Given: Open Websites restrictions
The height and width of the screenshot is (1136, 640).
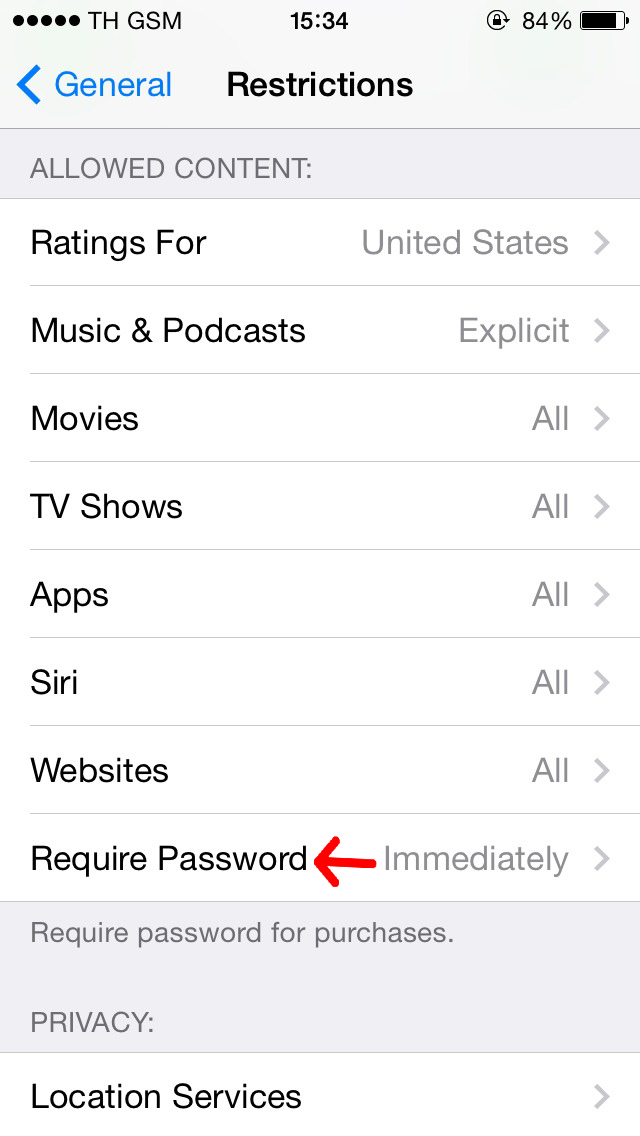Looking at the screenshot, I should pyautogui.click(x=320, y=771).
